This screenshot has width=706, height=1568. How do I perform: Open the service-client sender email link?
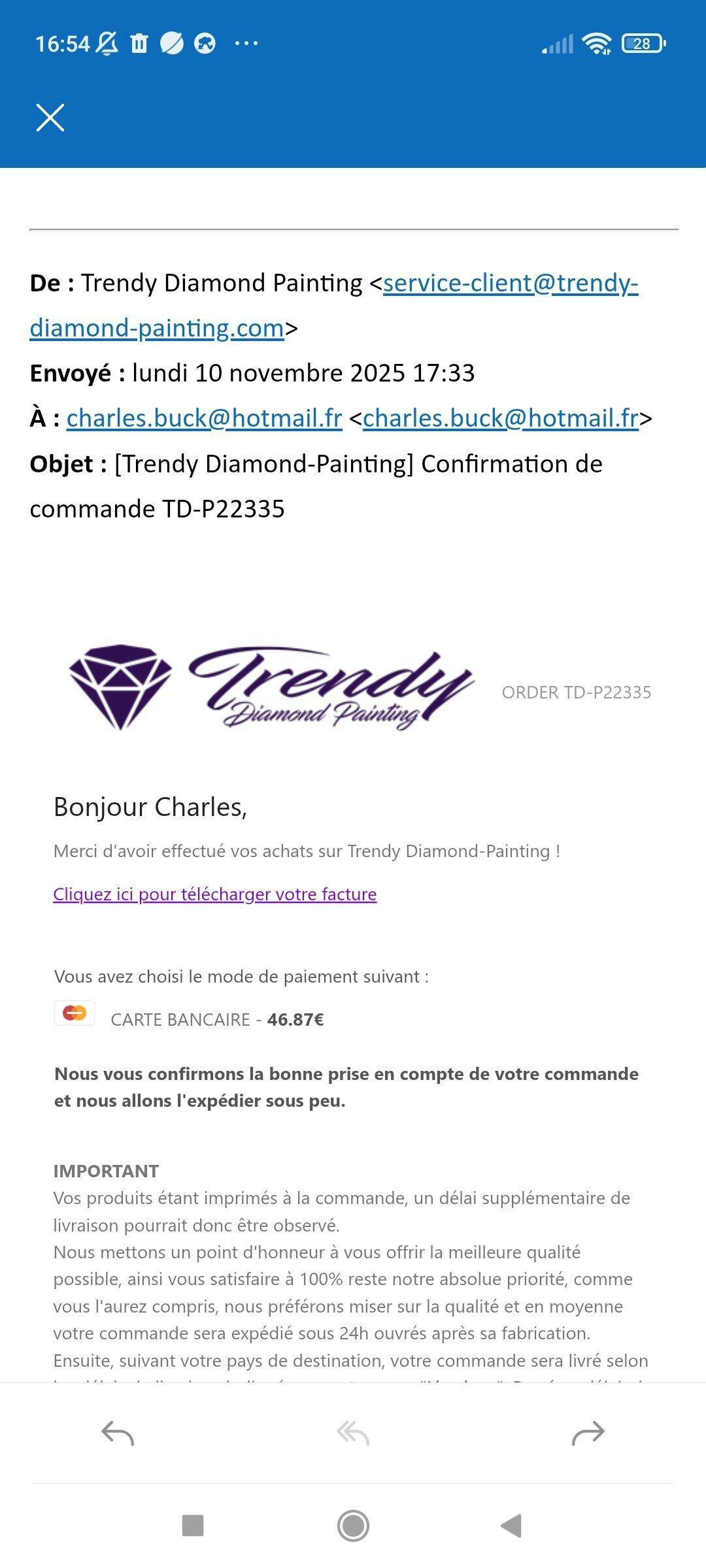click(510, 284)
